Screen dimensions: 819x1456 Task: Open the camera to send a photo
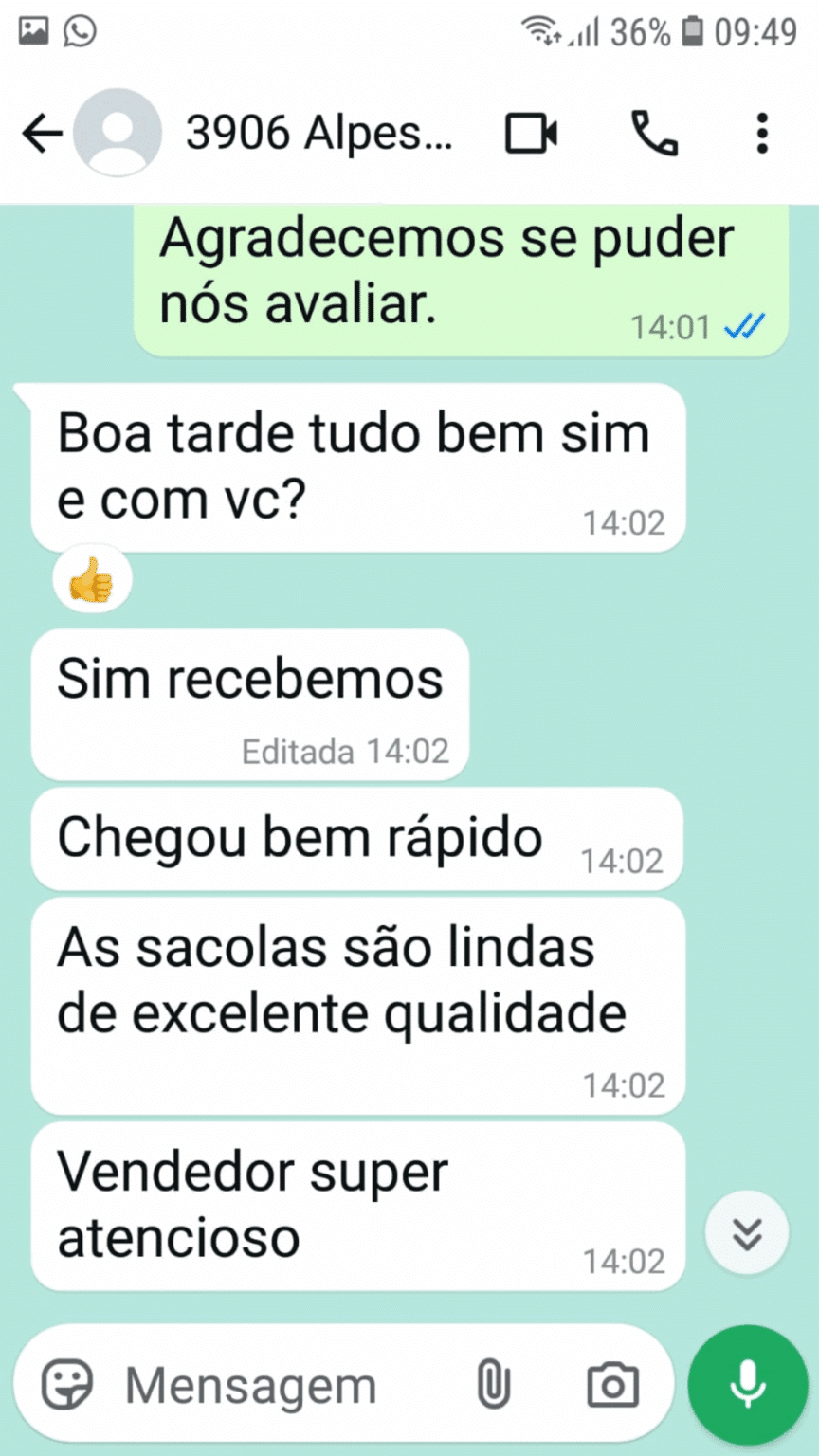(612, 1385)
